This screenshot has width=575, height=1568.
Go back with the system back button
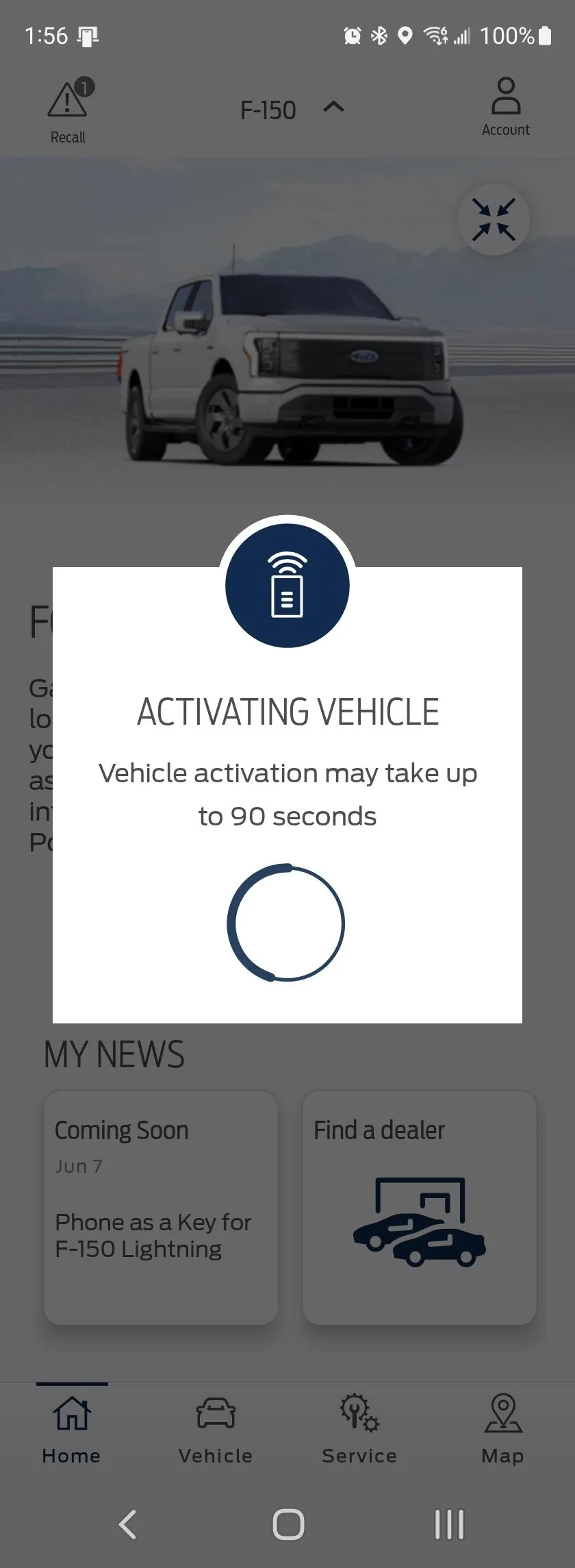pyautogui.click(x=128, y=1524)
